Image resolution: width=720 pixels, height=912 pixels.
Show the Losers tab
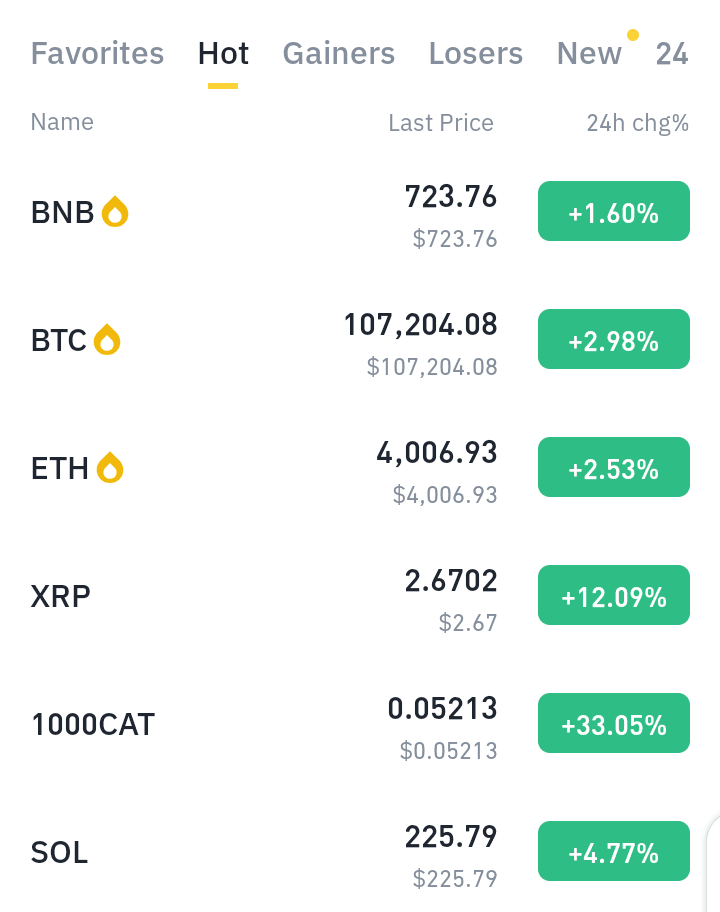[475, 53]
